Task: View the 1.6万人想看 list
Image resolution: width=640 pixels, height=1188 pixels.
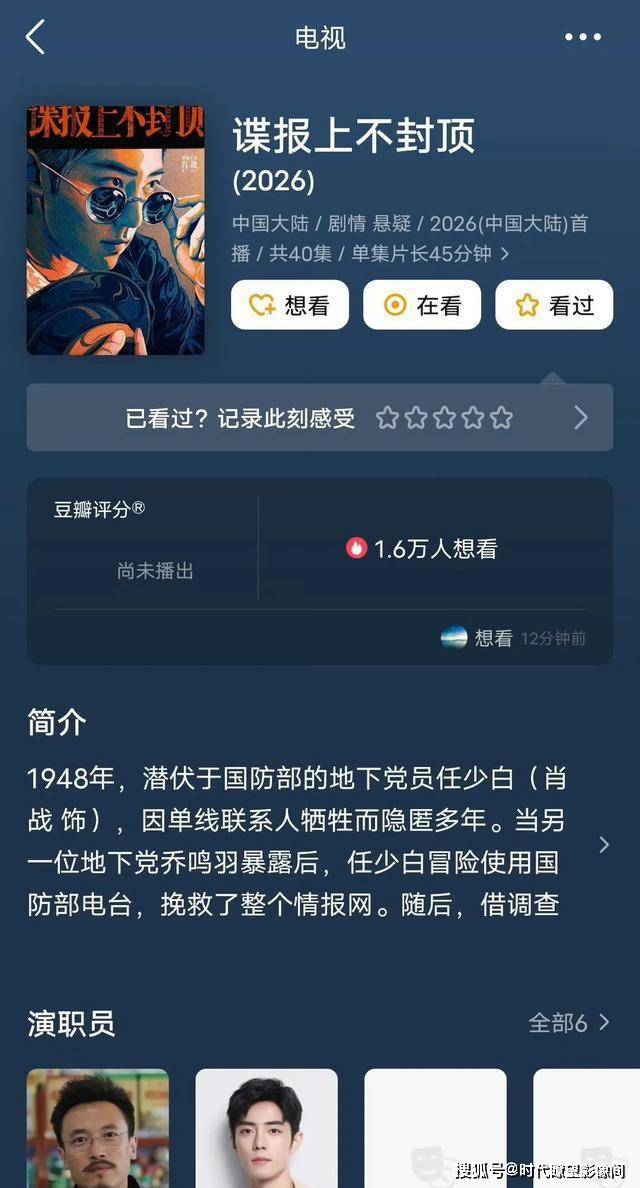Action: [x=421, y=548]
